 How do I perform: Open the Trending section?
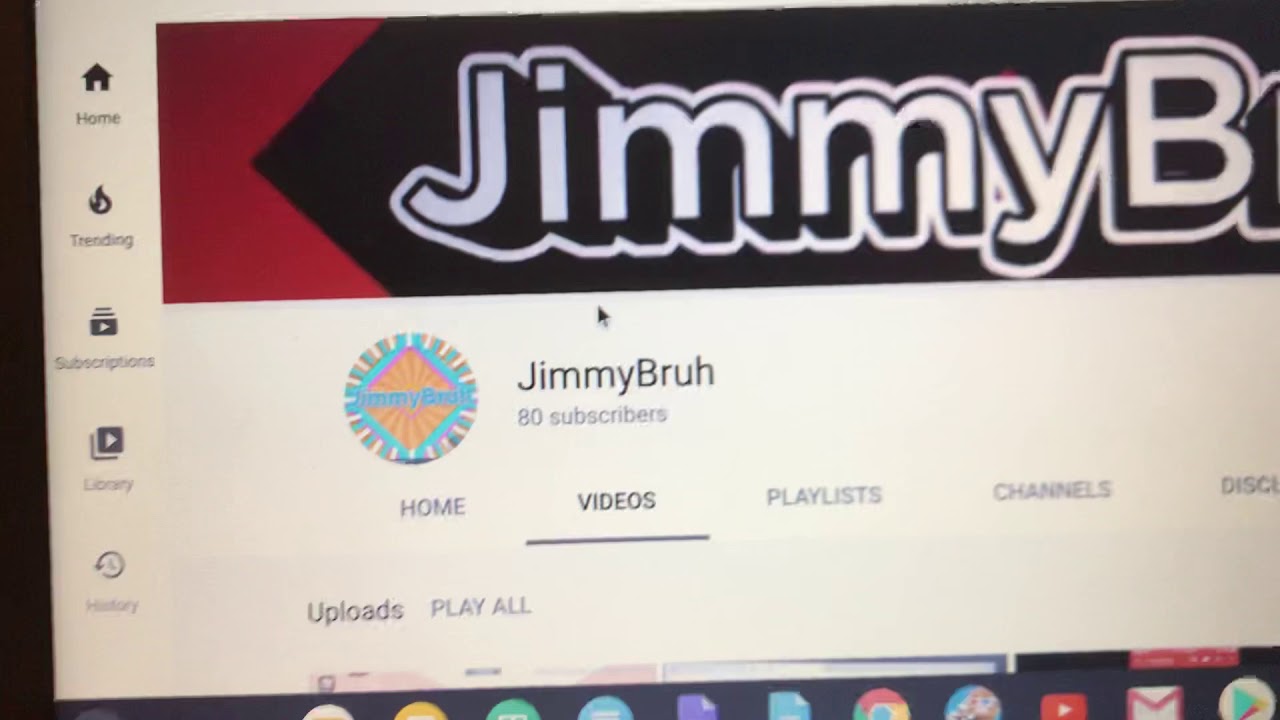[x=100, y=216]
